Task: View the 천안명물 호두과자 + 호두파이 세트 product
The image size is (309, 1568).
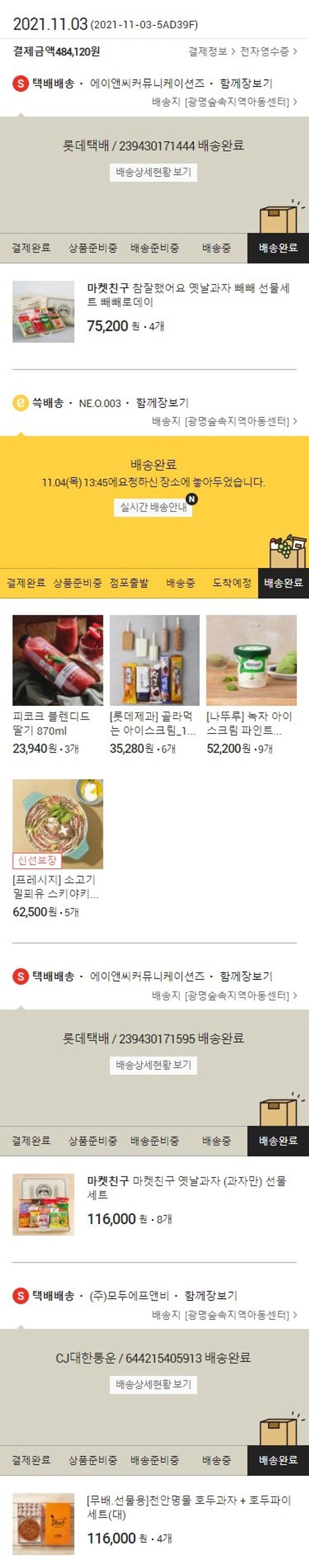Action: (189, 1507)
